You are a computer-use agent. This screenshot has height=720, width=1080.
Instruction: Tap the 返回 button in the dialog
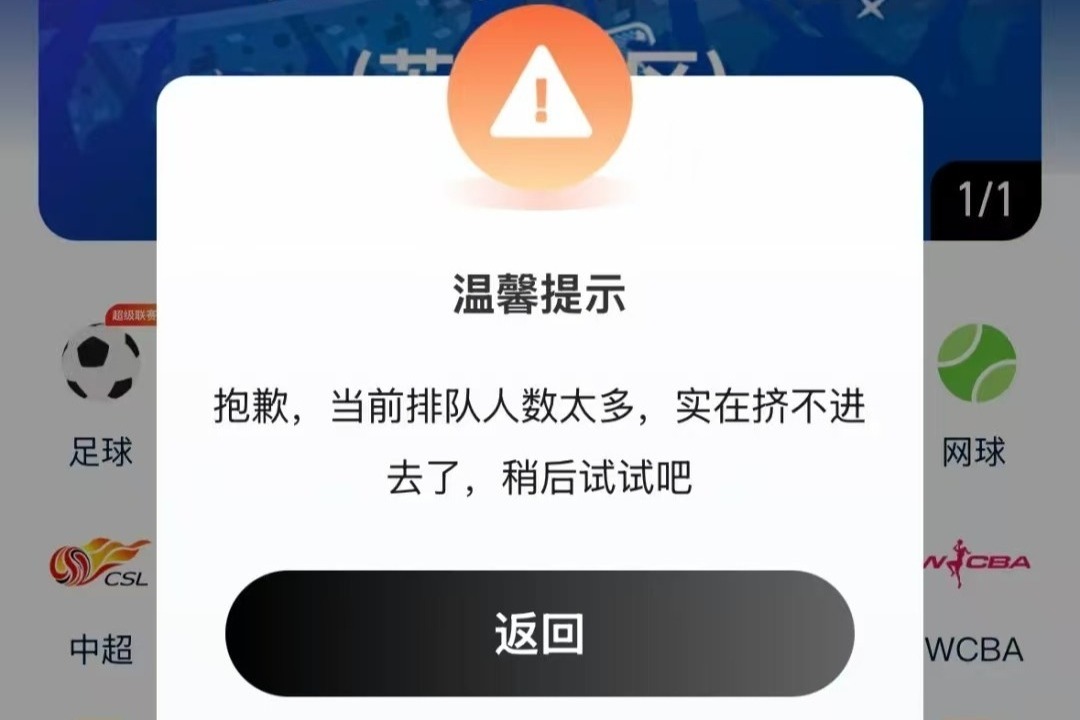pos(539,633)
